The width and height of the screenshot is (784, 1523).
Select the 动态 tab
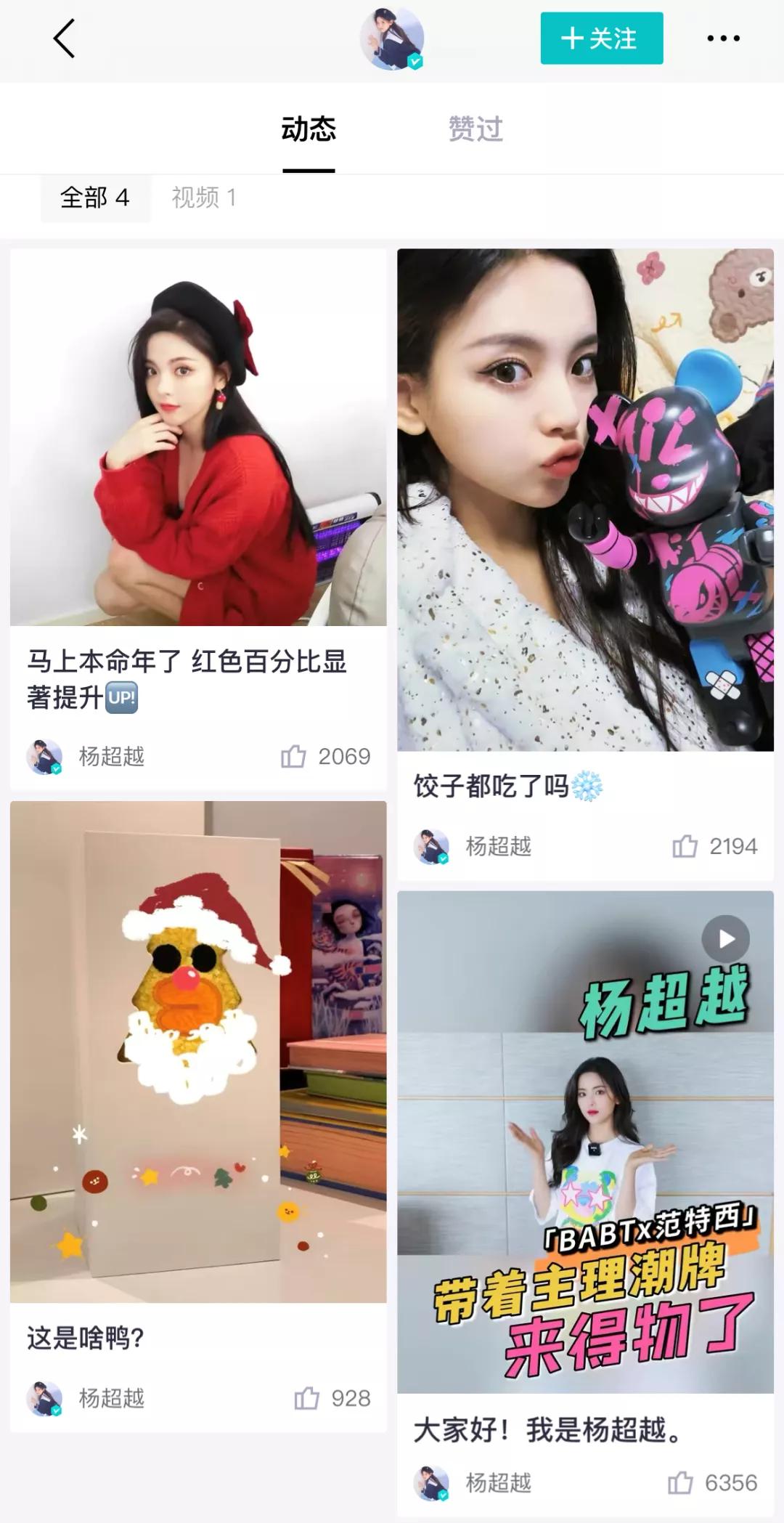pyautogui.click(x=308, y=129)
